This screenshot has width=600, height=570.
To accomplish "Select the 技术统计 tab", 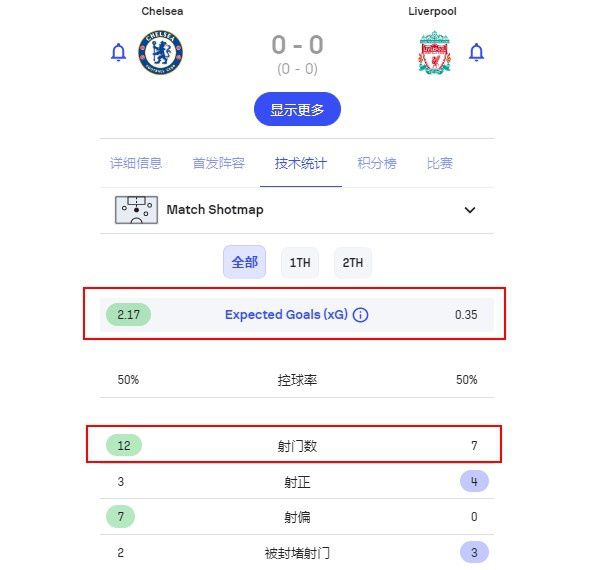I will [300, 163].
